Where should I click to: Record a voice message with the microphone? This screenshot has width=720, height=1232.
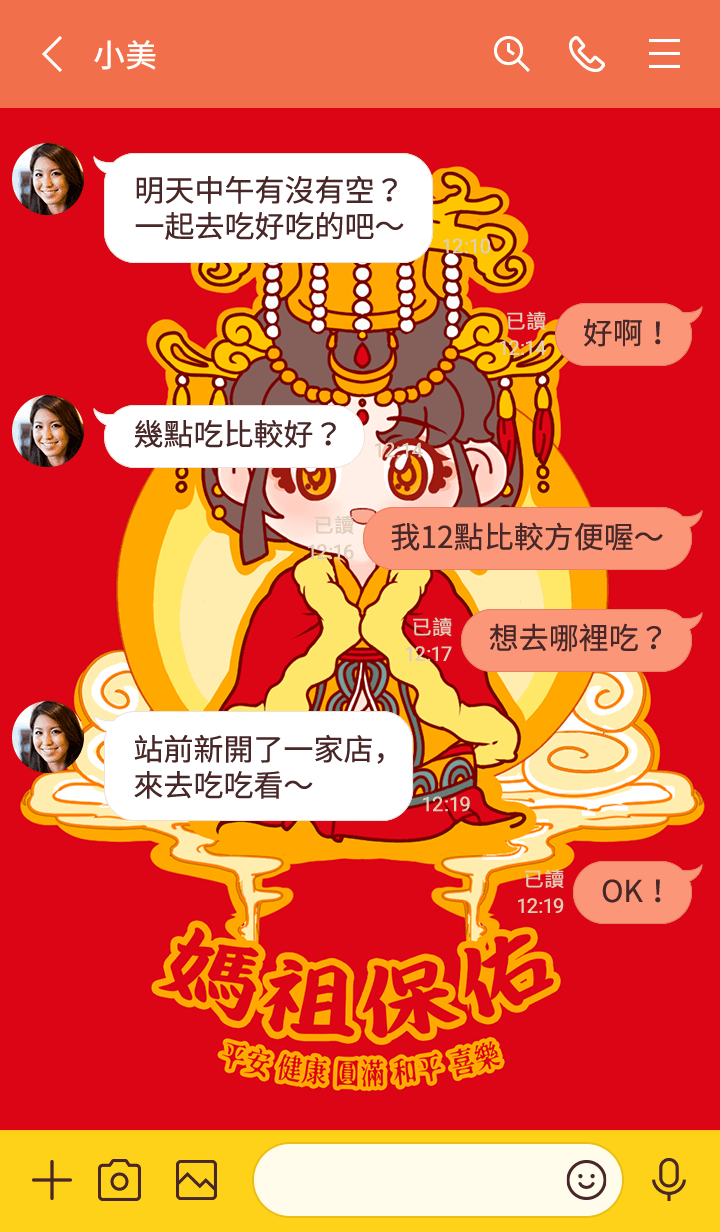[668, 1181]
